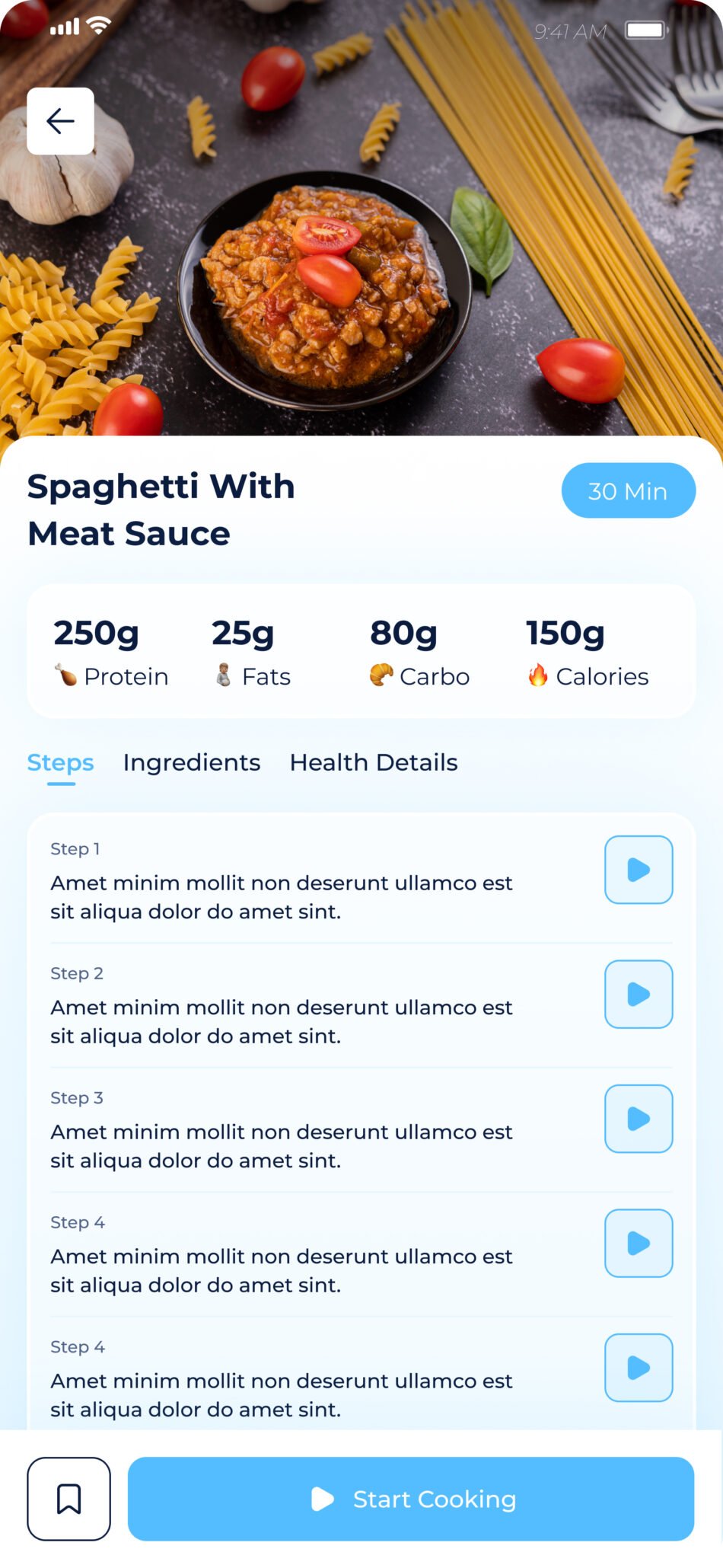This screenshot has width=723, height=1568.
Task: Switch to the Ingredients tab
Action: coord(192,762)
